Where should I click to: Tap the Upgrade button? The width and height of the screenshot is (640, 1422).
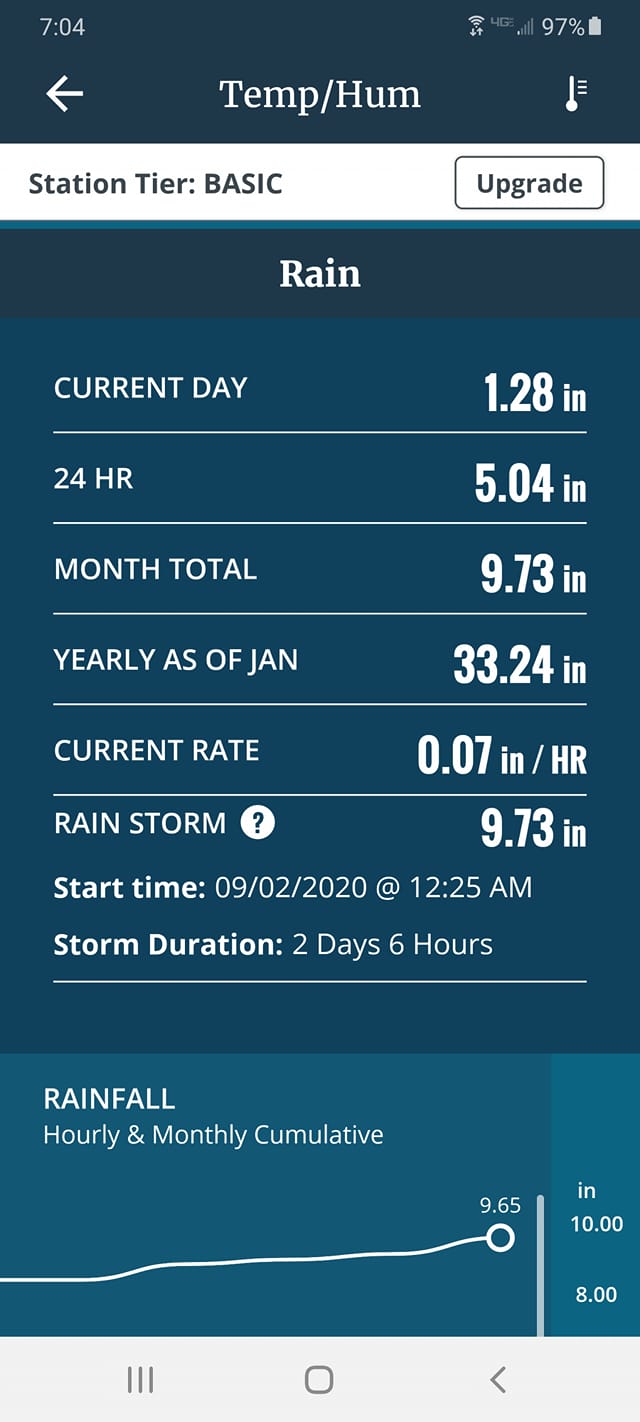(529, 183)
